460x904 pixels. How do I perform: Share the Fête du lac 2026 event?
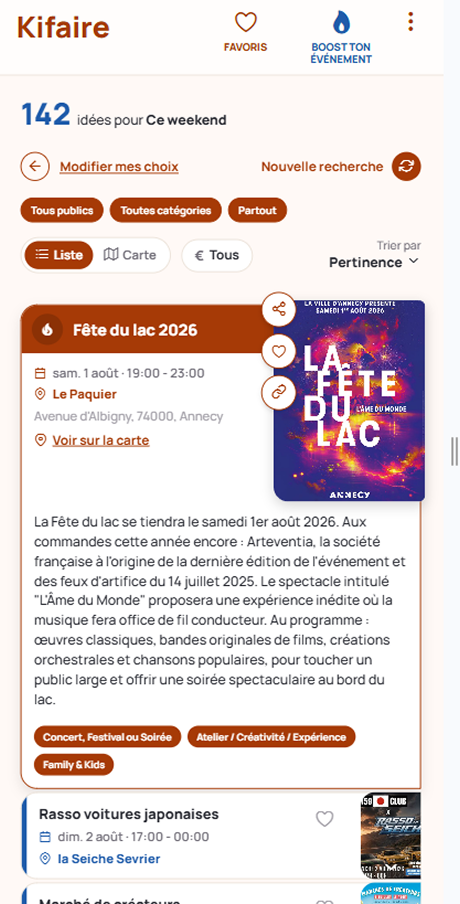coord(279,309)
